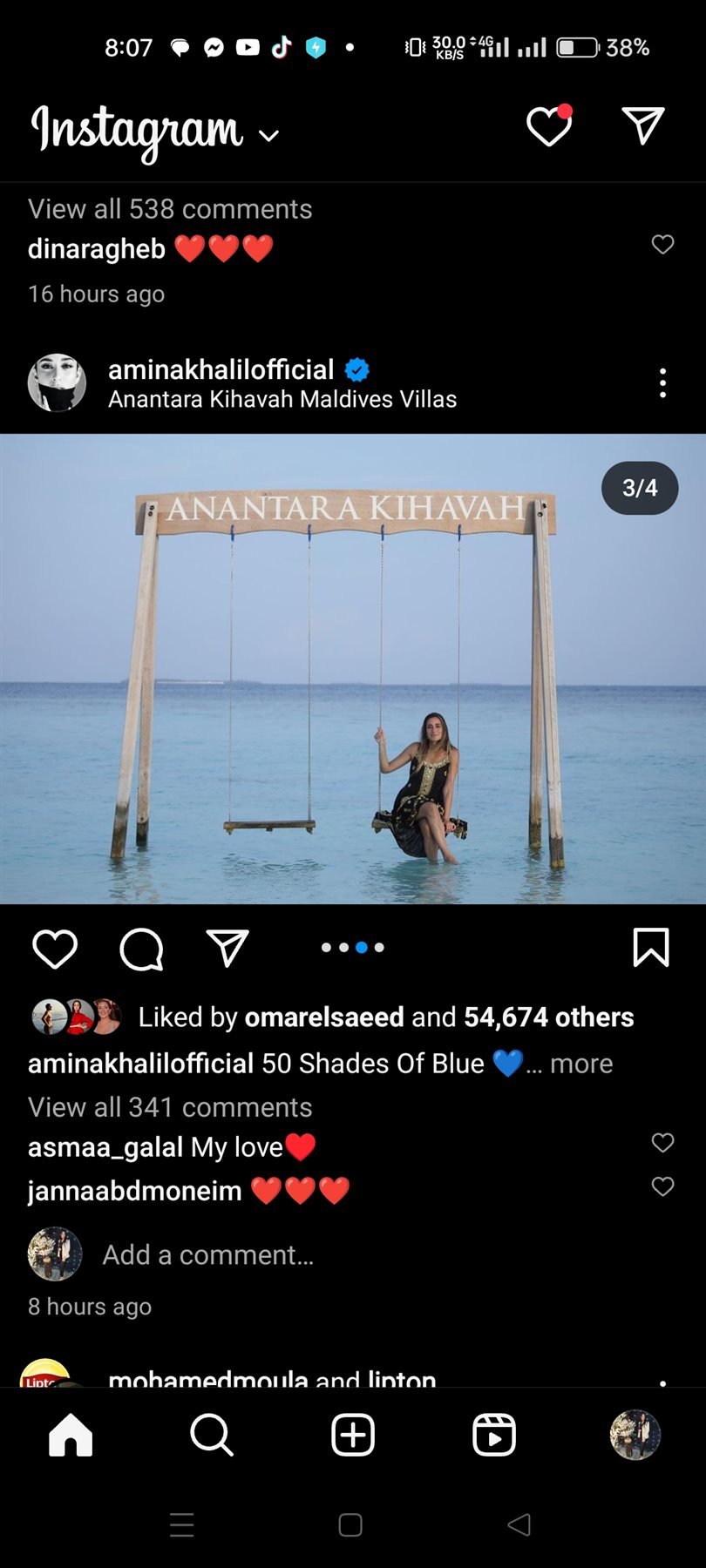Open the activity heart notifications
The image size is (706, 1568).
(x=549, y=126)
